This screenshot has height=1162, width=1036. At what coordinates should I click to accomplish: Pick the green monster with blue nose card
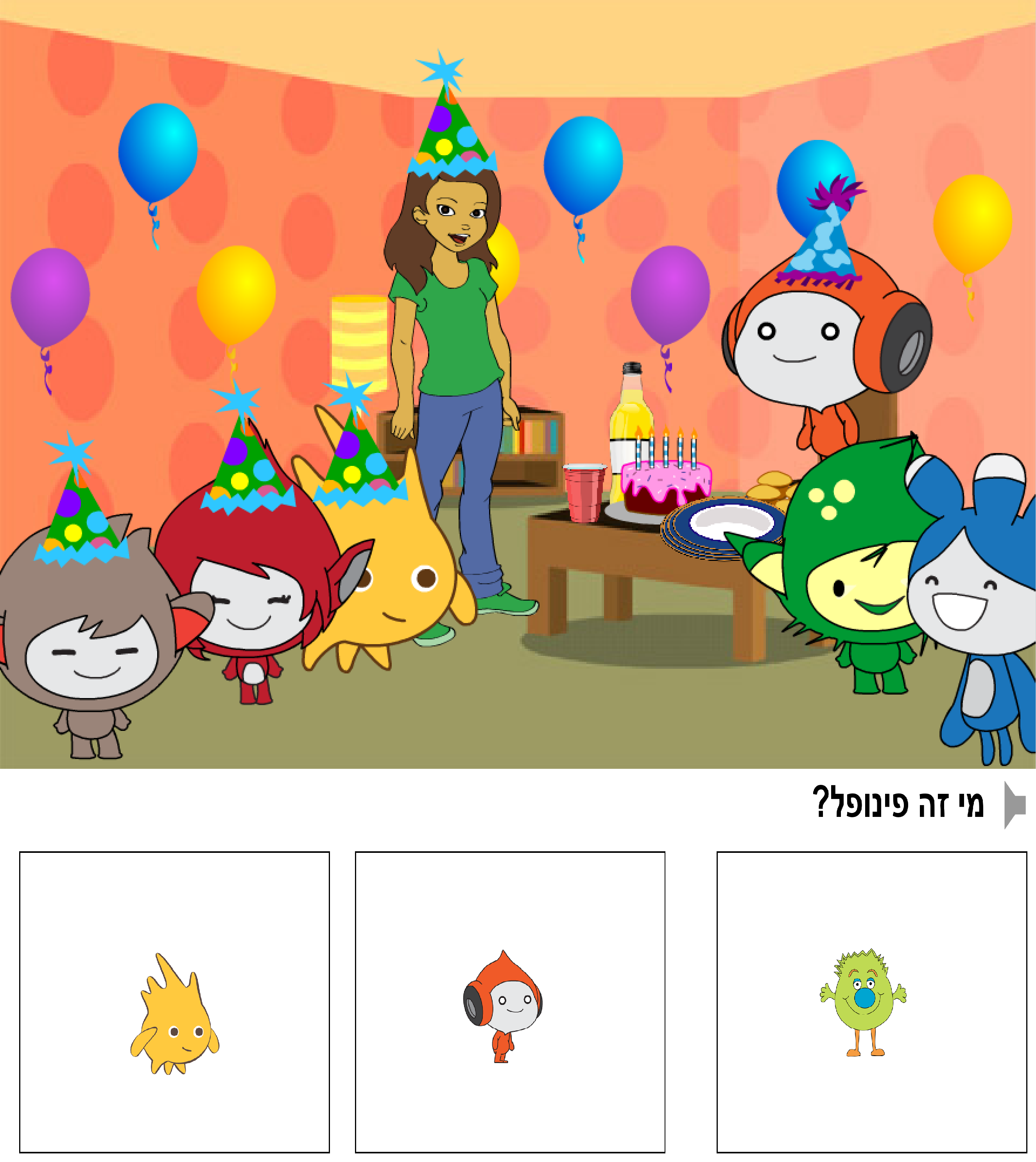(871, 1002)
